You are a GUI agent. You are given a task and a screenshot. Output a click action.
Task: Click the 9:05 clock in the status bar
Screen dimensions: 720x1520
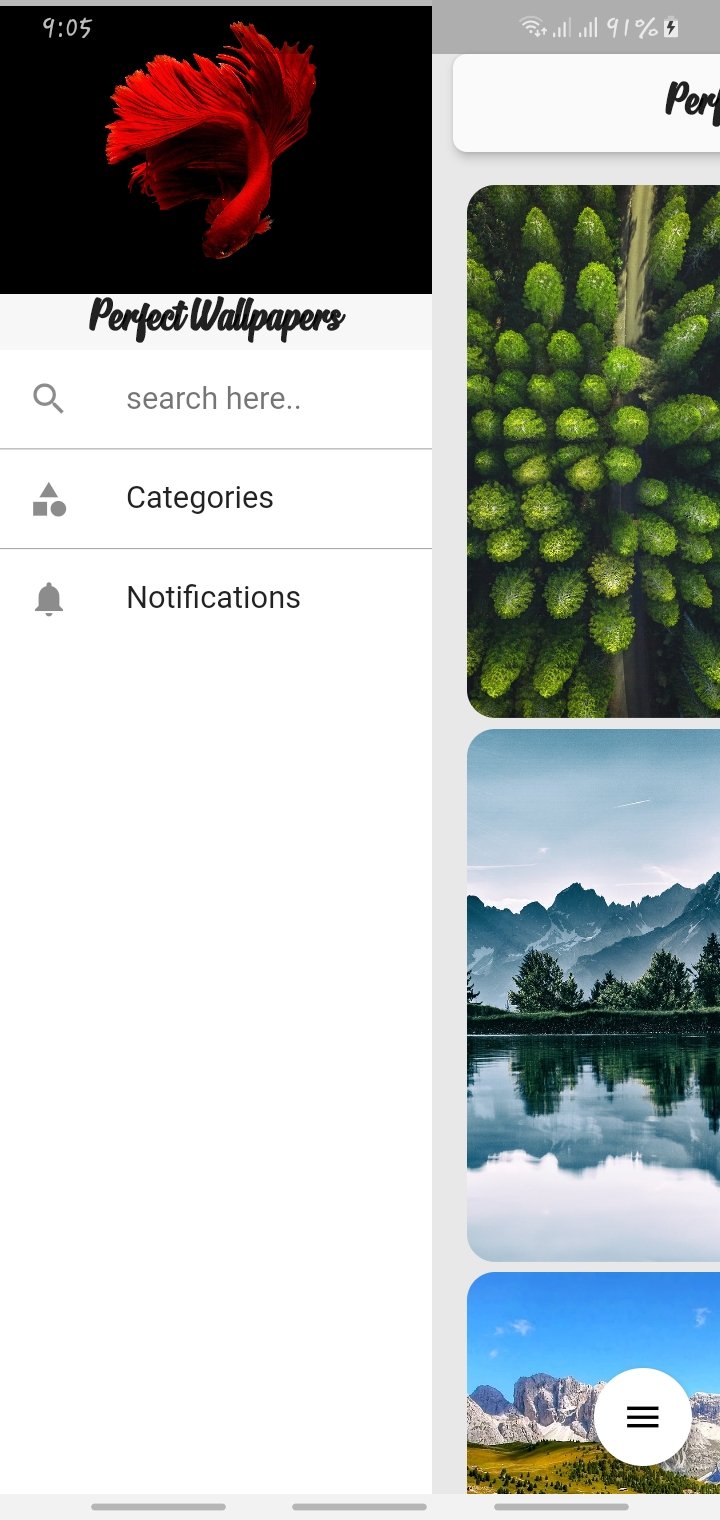pyautogui.click(x=68, y=28)
